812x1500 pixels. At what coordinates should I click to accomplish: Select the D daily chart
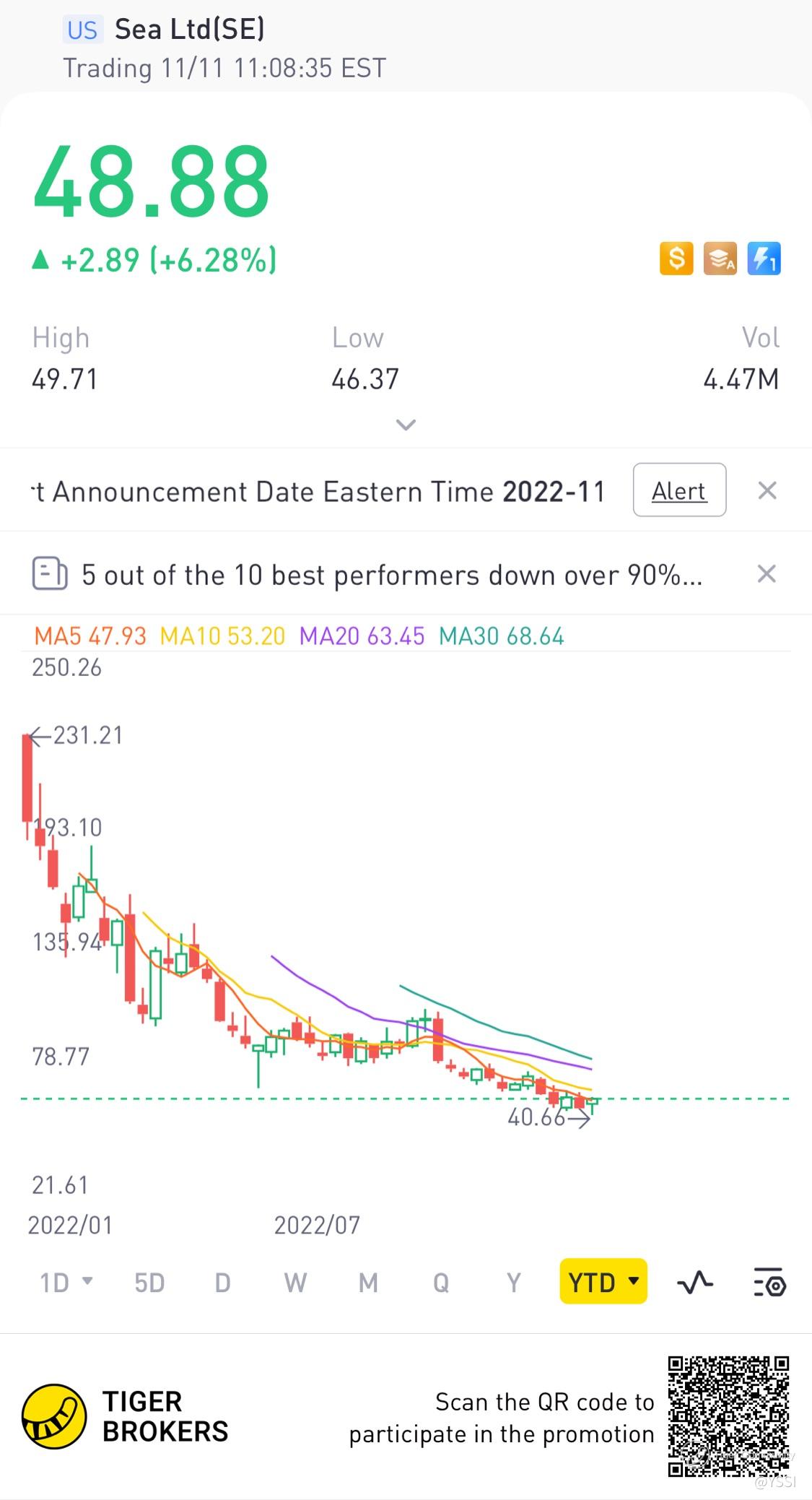pos(222,1283)
